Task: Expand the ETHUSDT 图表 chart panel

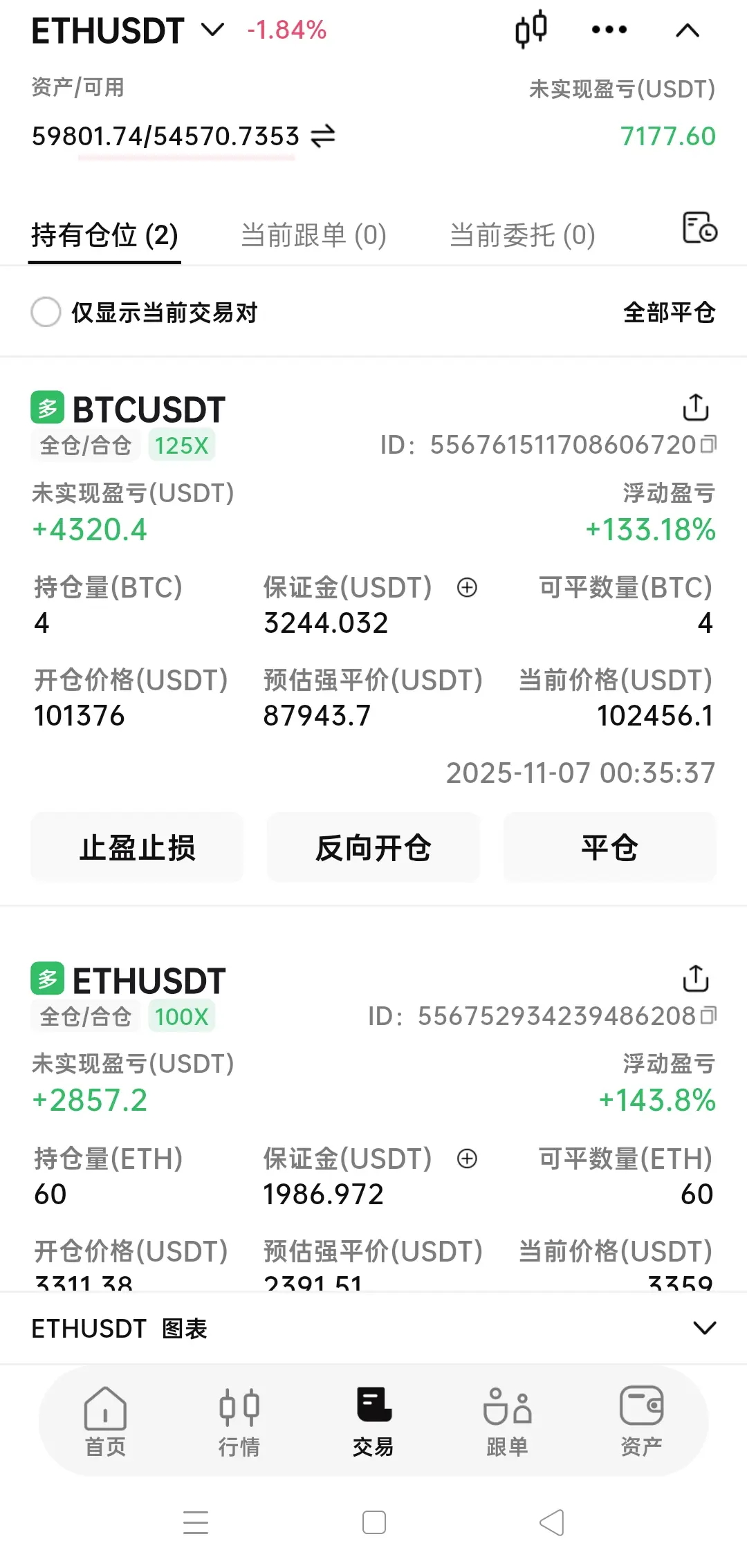Action: pyautogui.click(x=704, y=1328)
